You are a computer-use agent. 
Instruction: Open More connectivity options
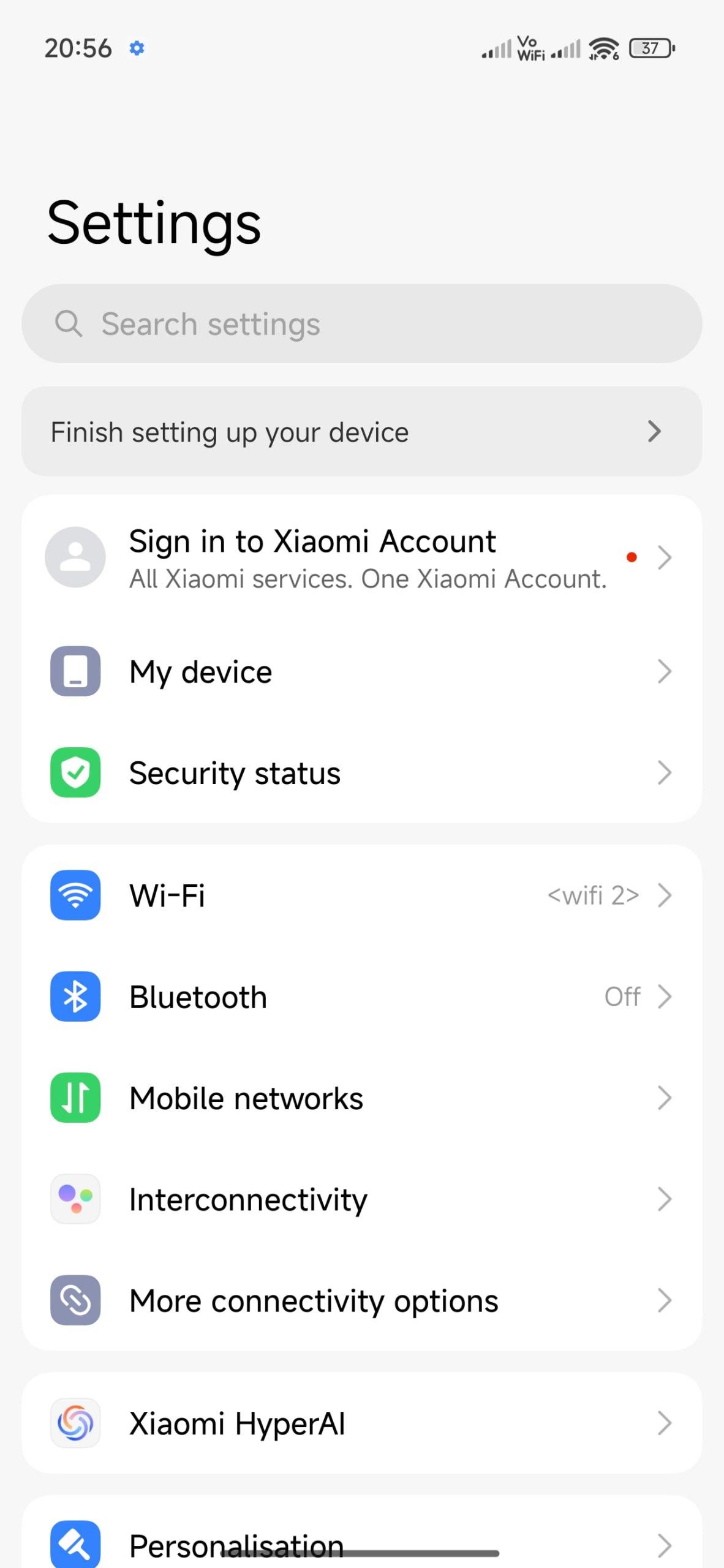361,1300
